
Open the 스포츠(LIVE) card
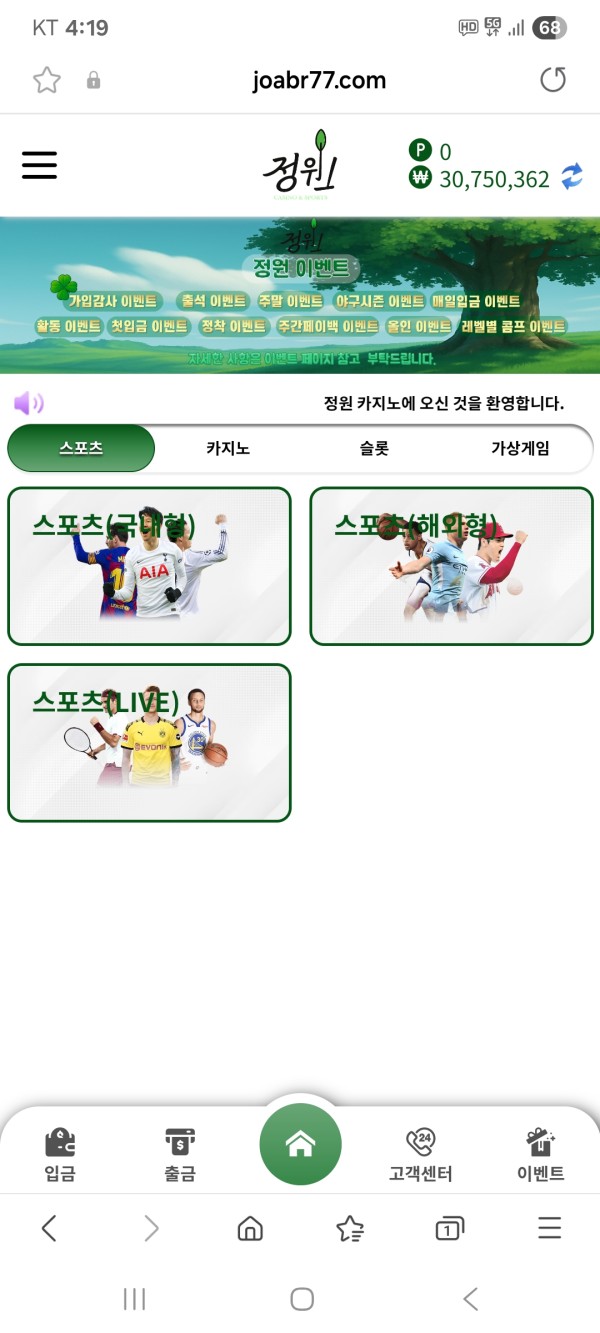149,743
